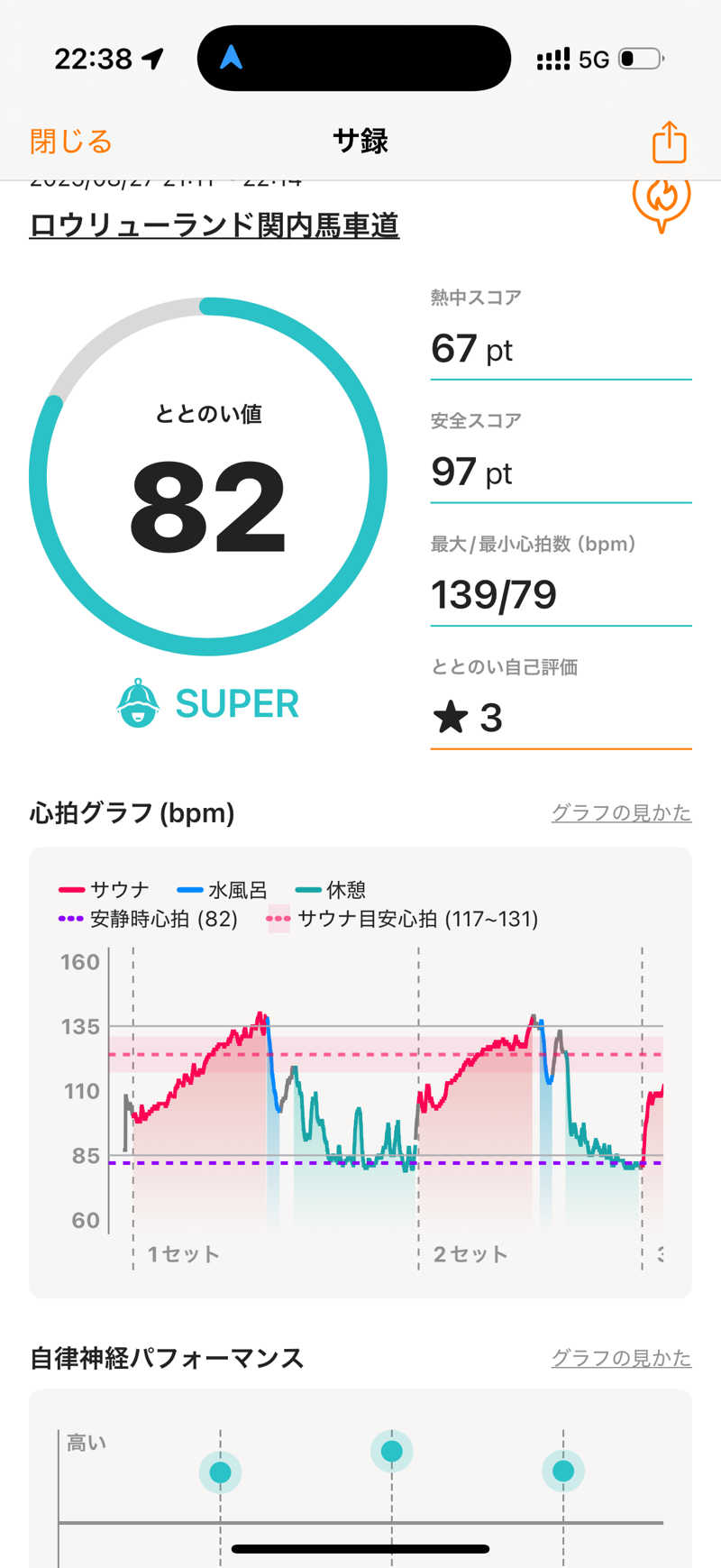Tap 閉じる to close the サ録 screen
Image resolution: width=721 pixels, height=1568 pixels.
(x=70, y=142)
